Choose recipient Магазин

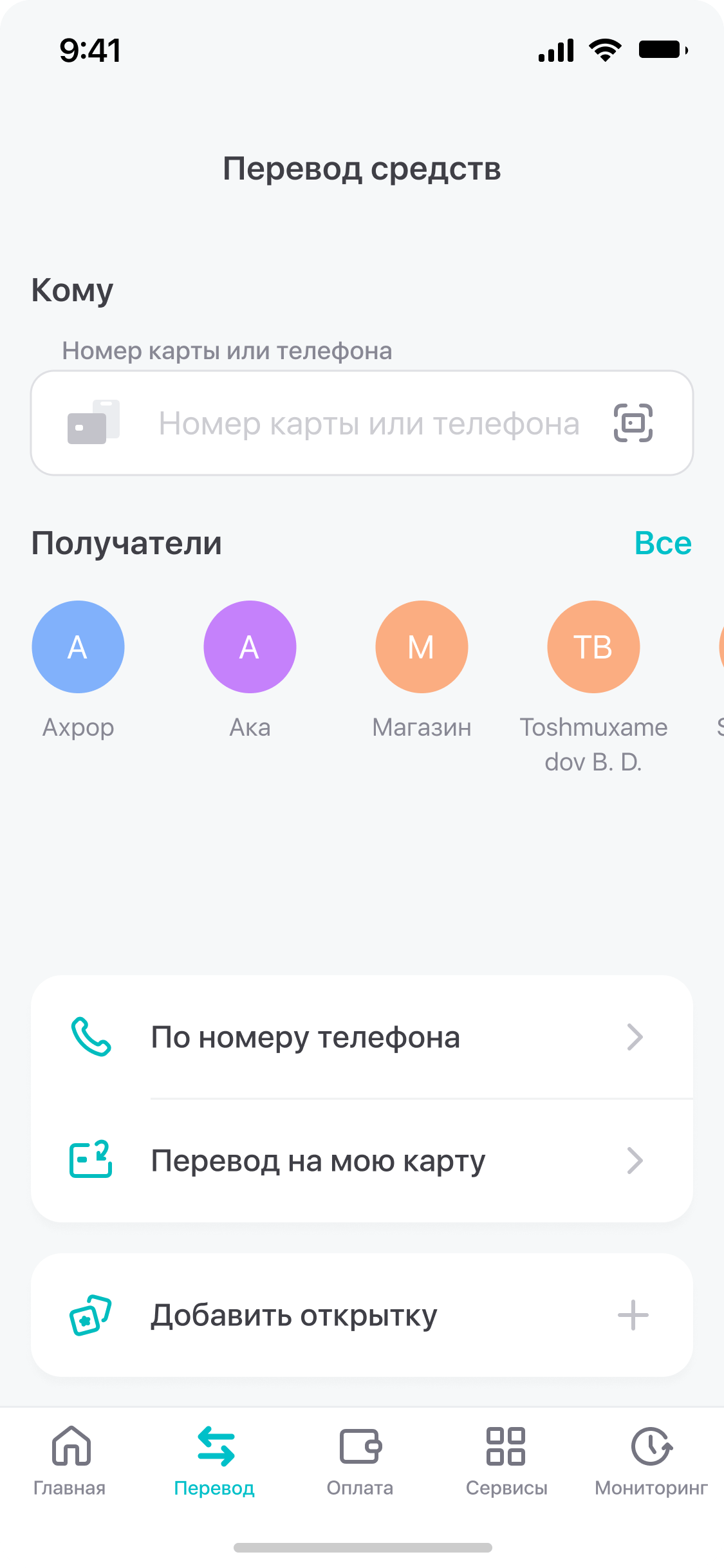point(422,648)
